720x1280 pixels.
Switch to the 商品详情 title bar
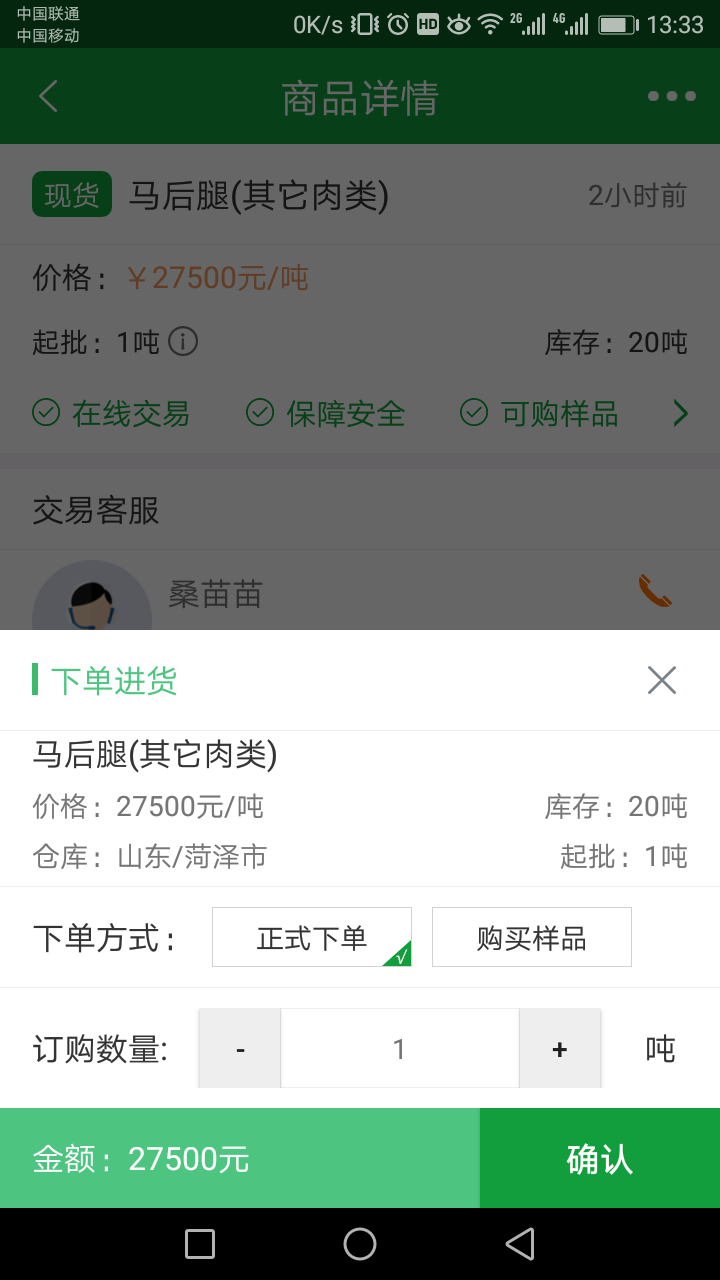tap(359, 95)
